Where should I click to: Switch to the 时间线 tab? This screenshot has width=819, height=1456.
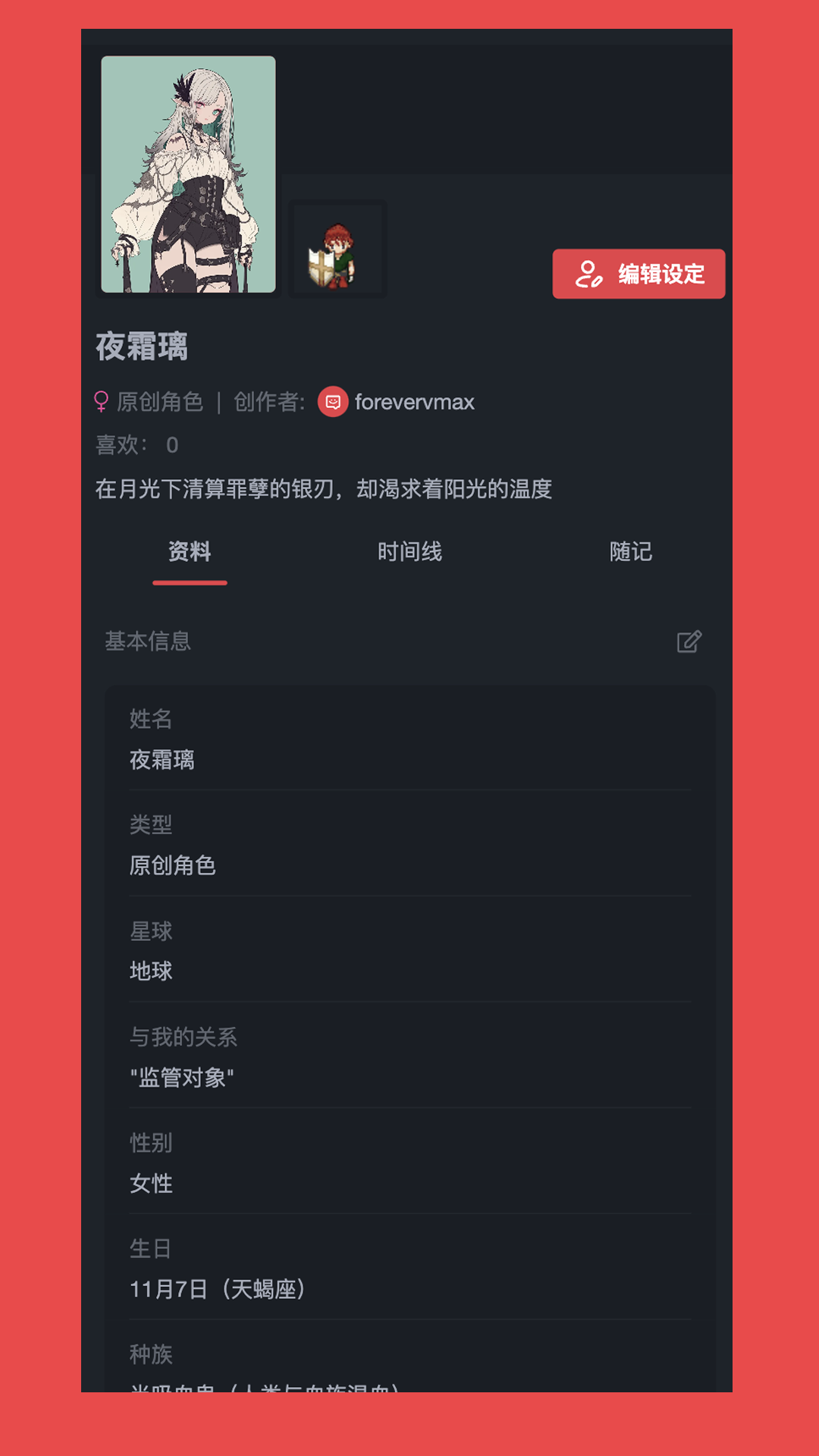[x=409, y=552]
